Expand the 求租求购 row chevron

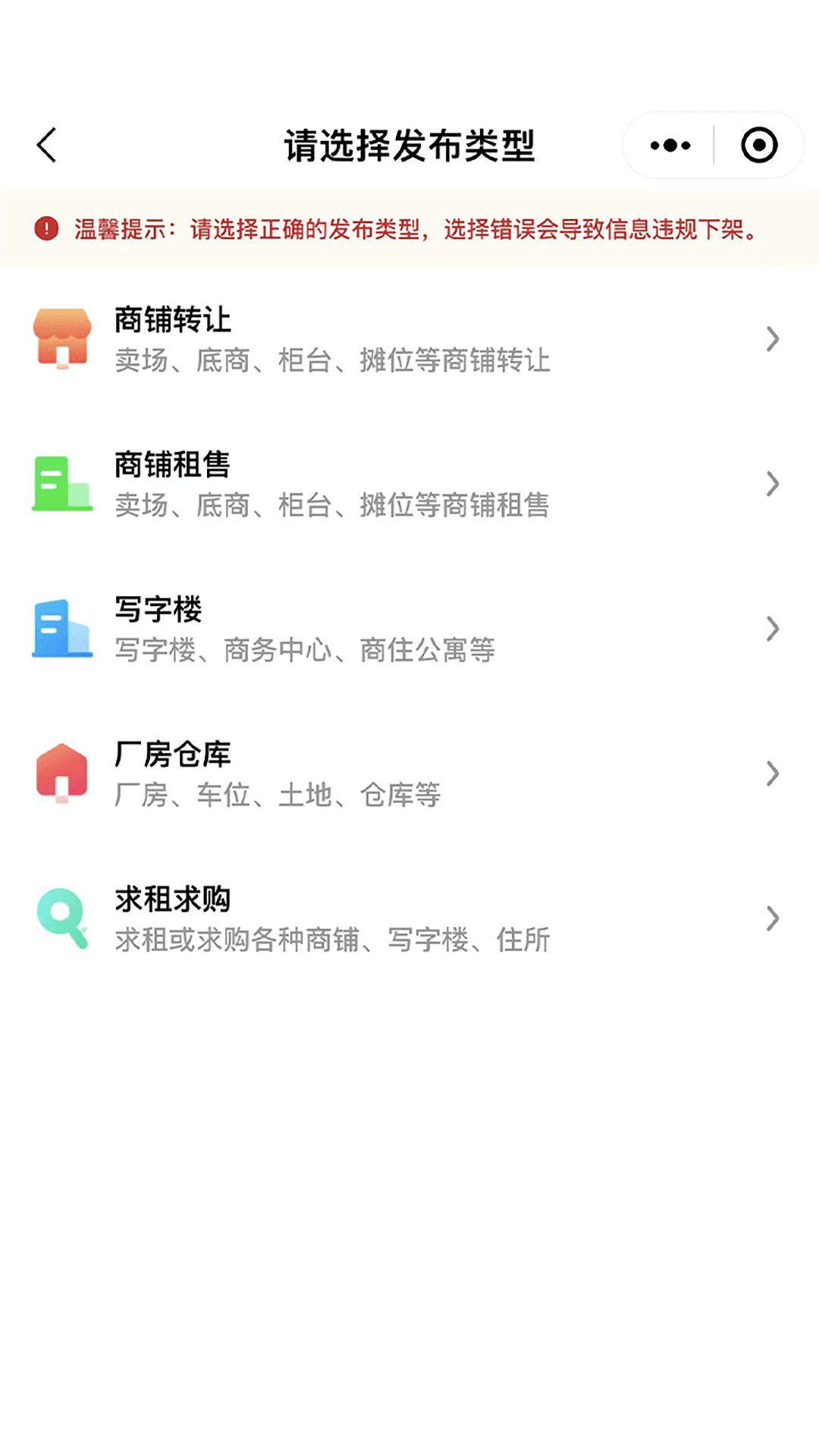click(x=772, y=918)
